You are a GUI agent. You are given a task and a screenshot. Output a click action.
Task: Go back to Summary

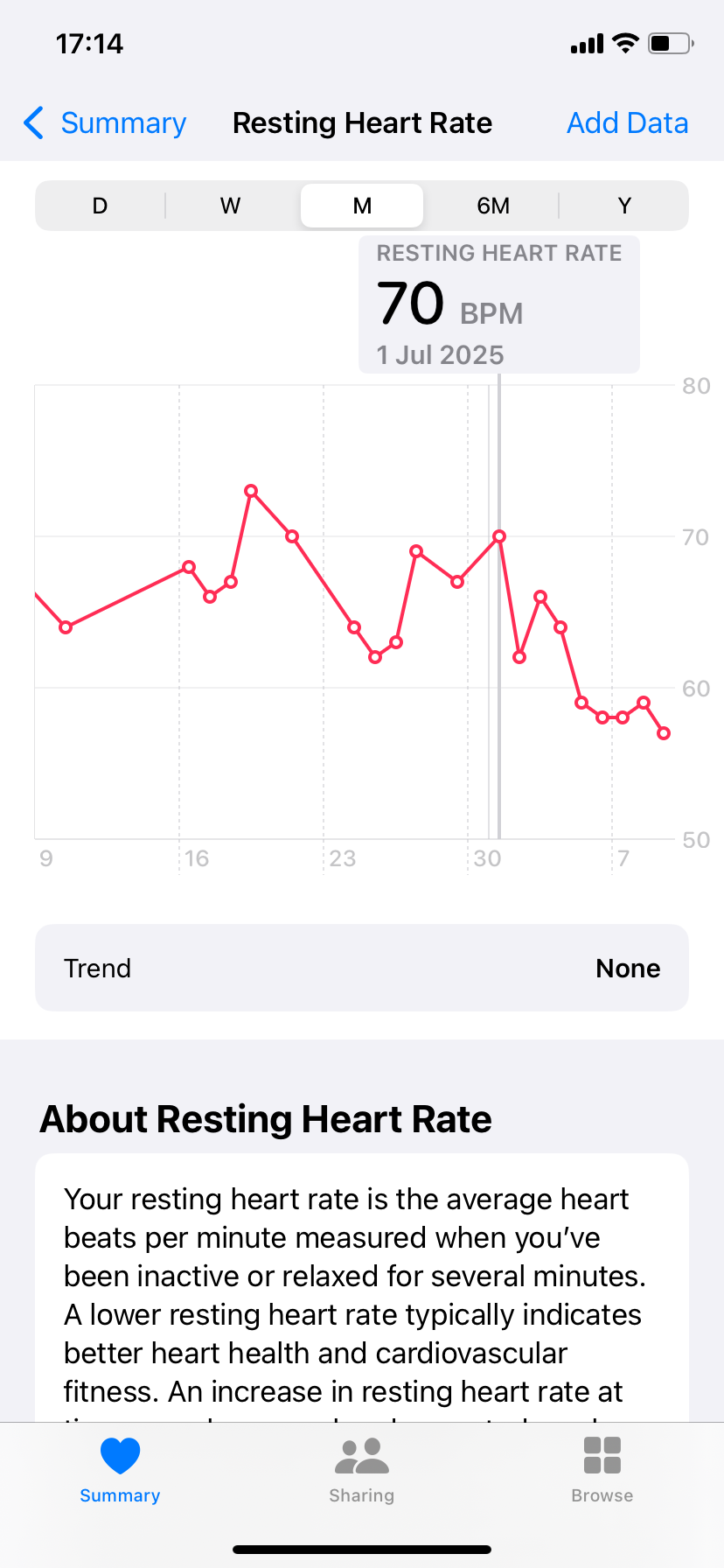(x=105, y=123)
